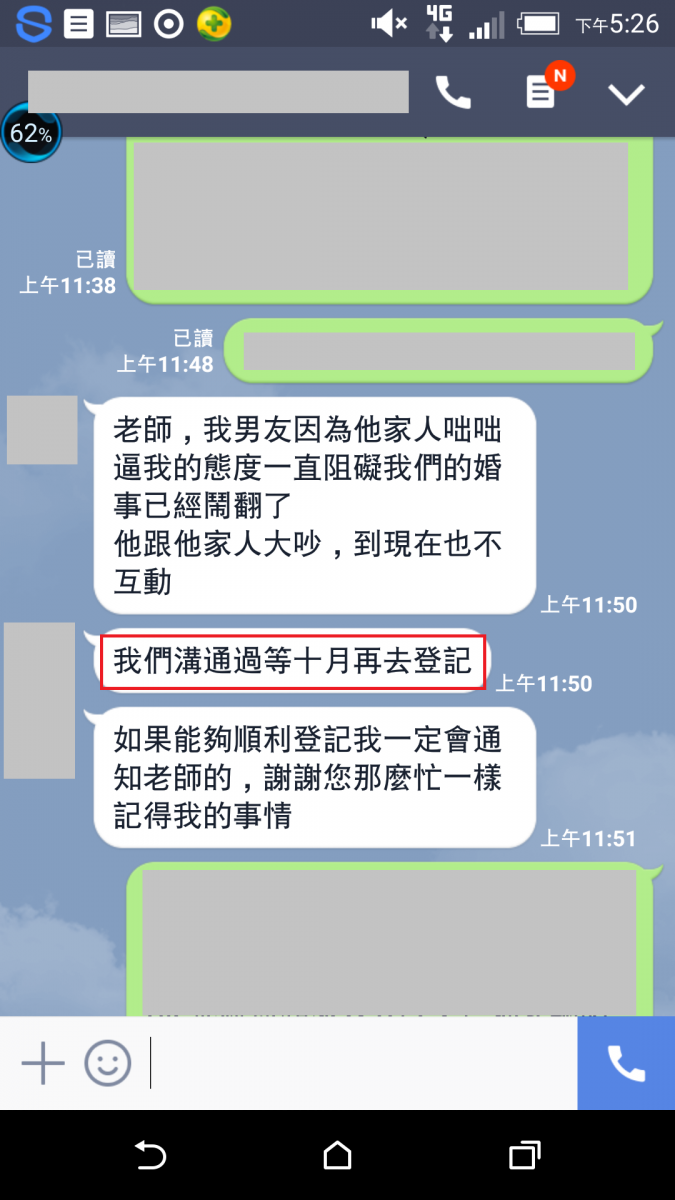675x1200 pixels.
Task: Tap the blue call button
Action: click(x=626, y=1064)
